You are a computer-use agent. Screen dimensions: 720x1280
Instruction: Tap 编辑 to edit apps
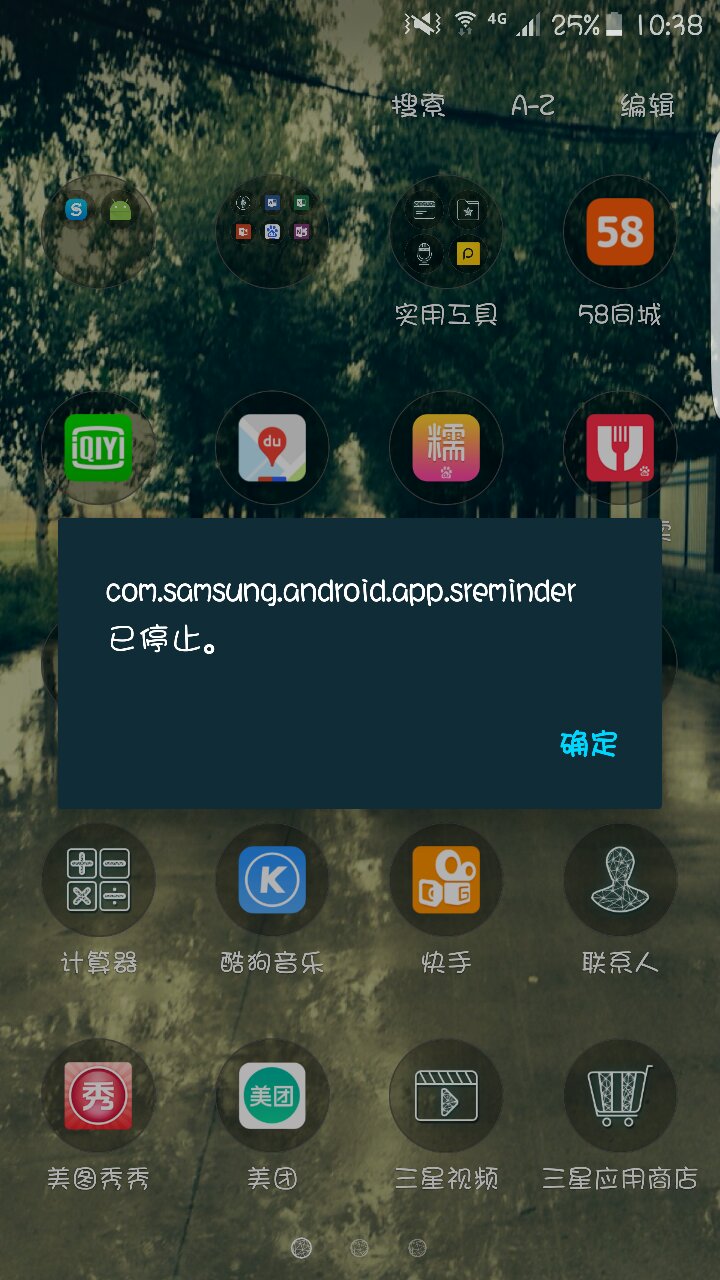click(647, 106)
